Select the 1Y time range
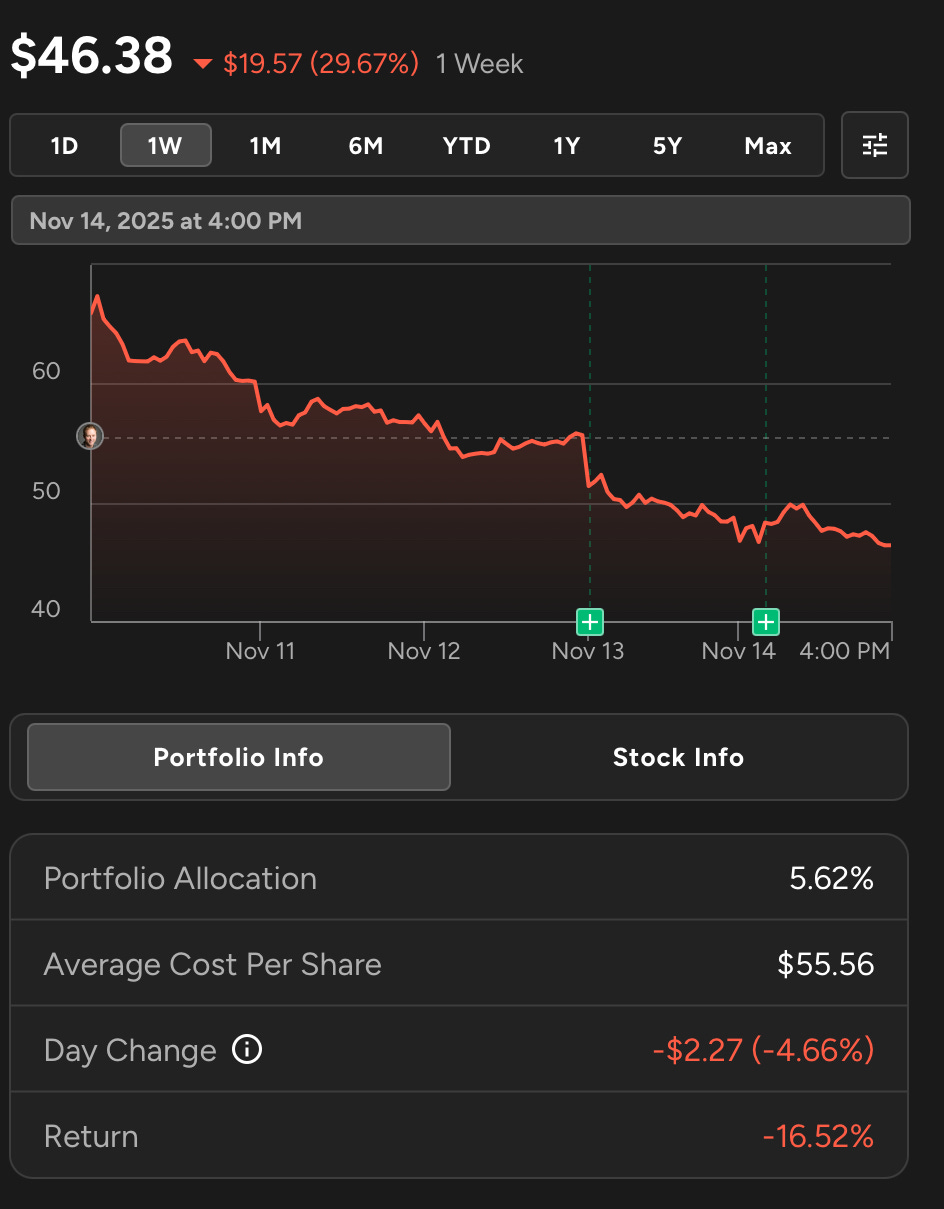The image size is (944, 1209). click(x=567, y=146)
